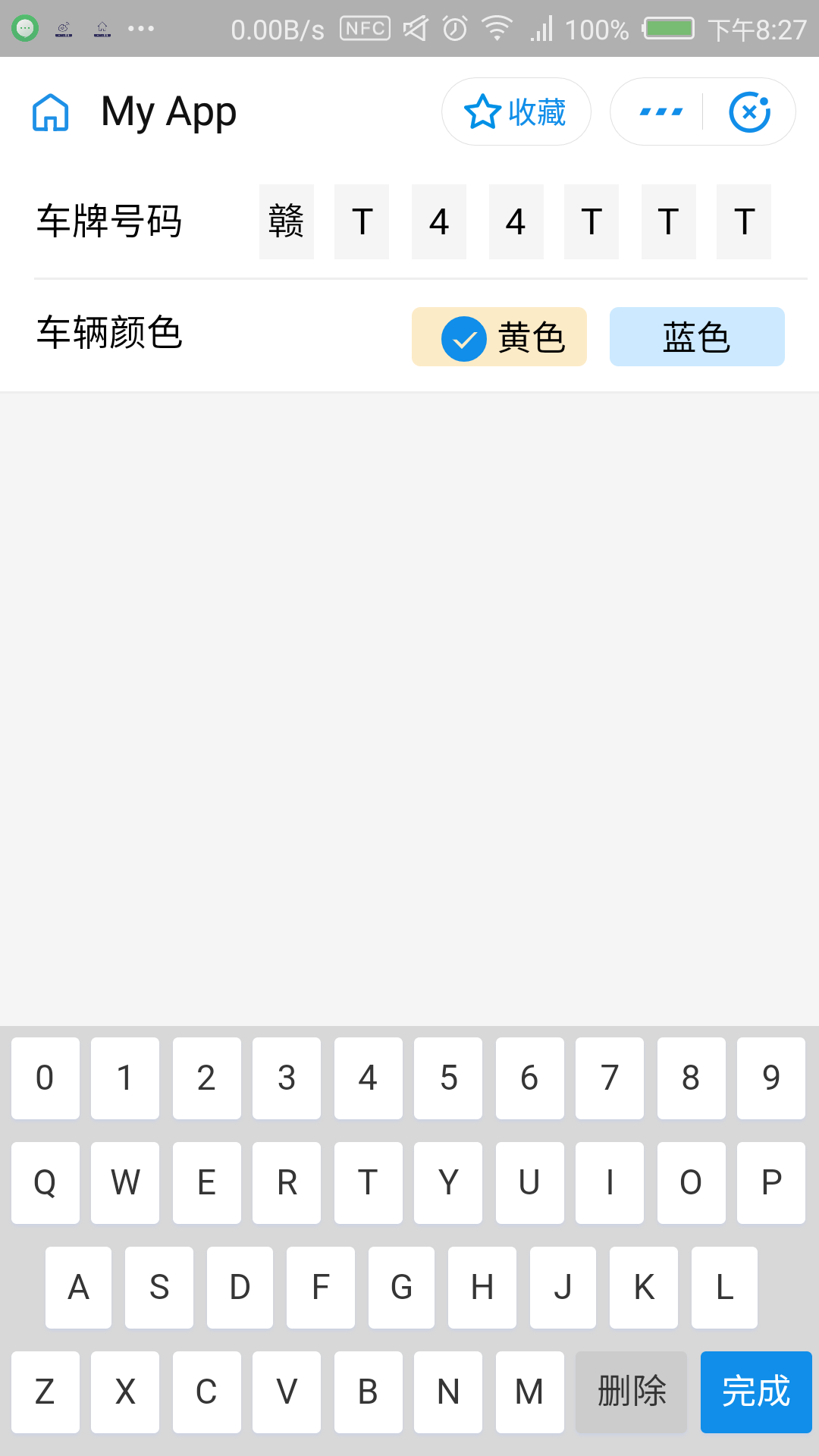Type digit 4 on keyboard
Viewport: 819px width, 1456px height.
368,1078
